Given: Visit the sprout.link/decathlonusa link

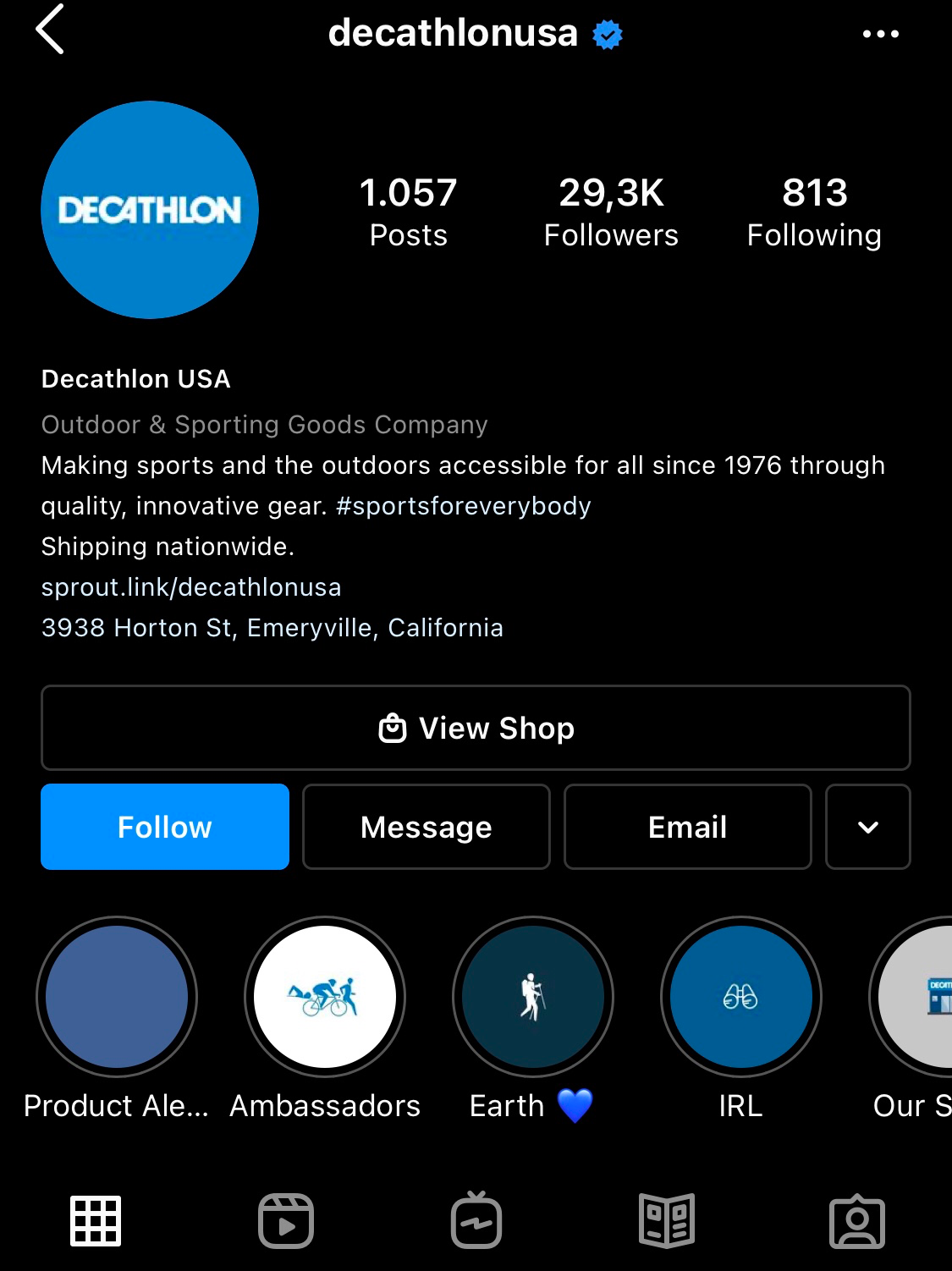Looking at the screenshot, I should [x=191, y=587].
